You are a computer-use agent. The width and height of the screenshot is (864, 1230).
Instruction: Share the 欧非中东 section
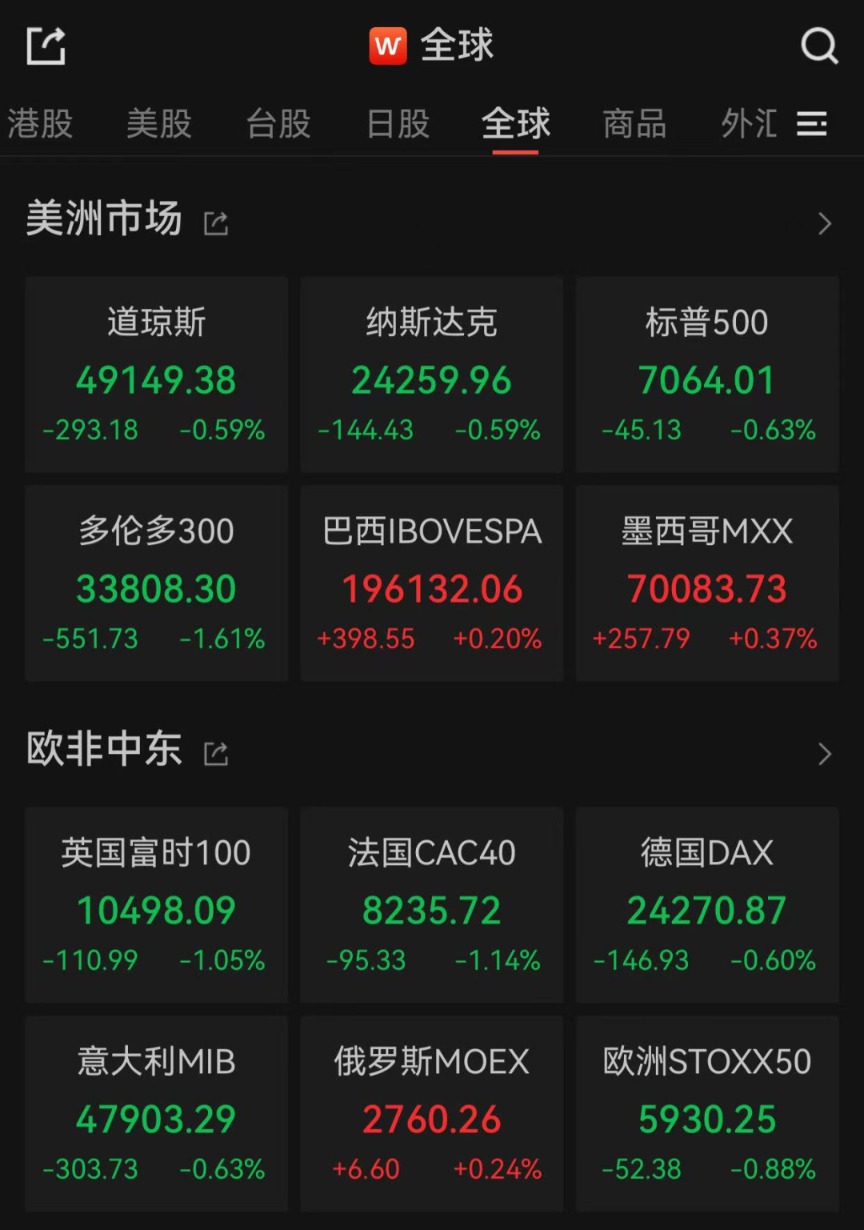tap(216, 753)
